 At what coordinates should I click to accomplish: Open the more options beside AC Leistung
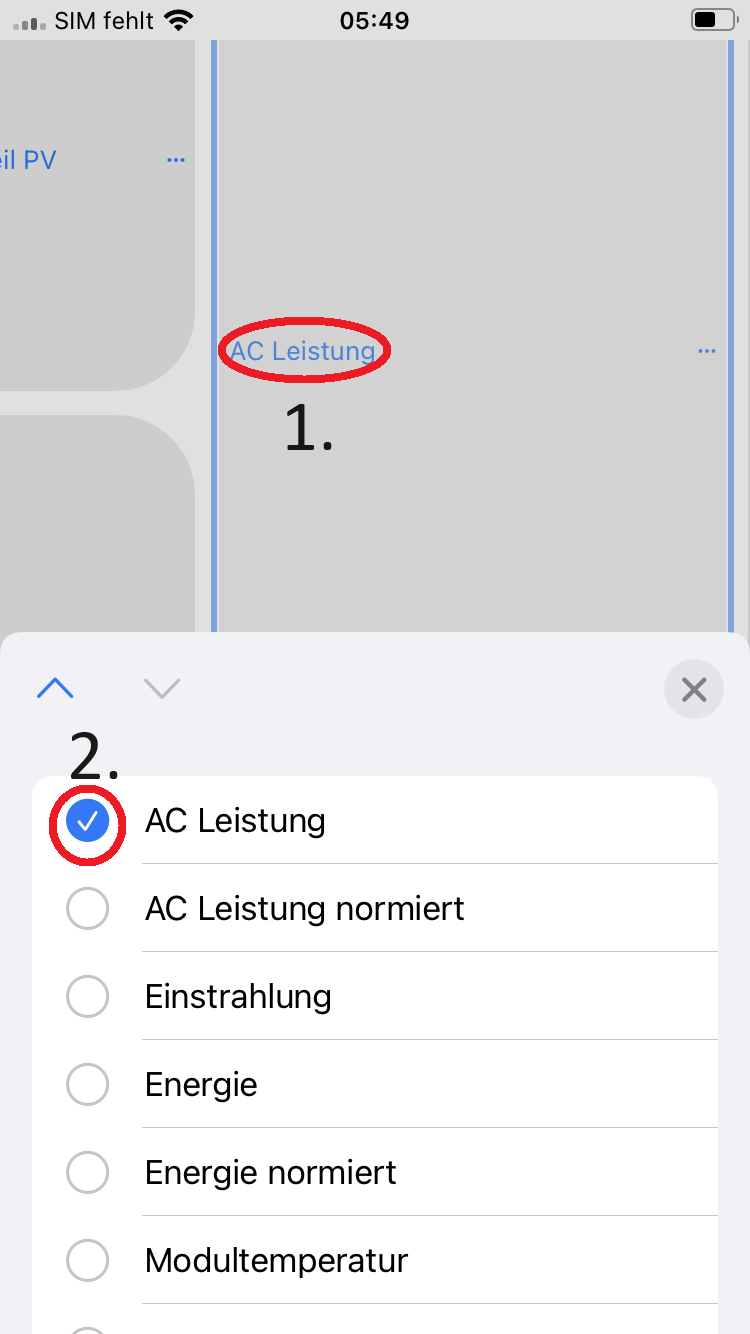(707, 351)
